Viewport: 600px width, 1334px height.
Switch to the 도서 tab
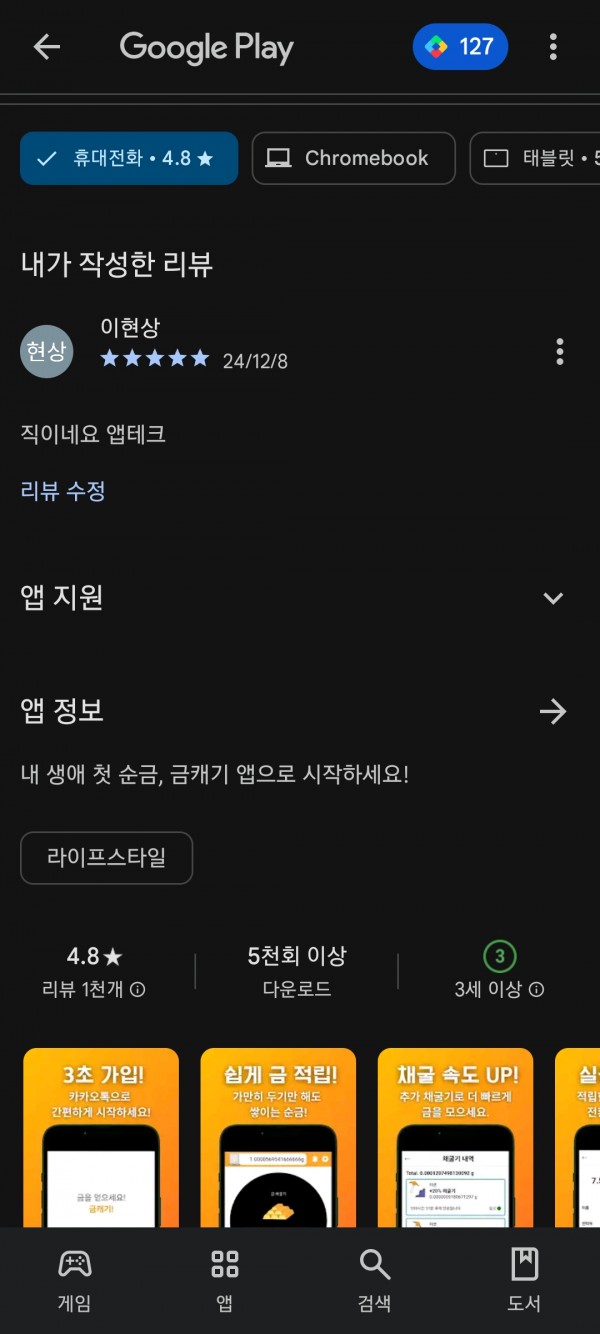[525, 1280]
